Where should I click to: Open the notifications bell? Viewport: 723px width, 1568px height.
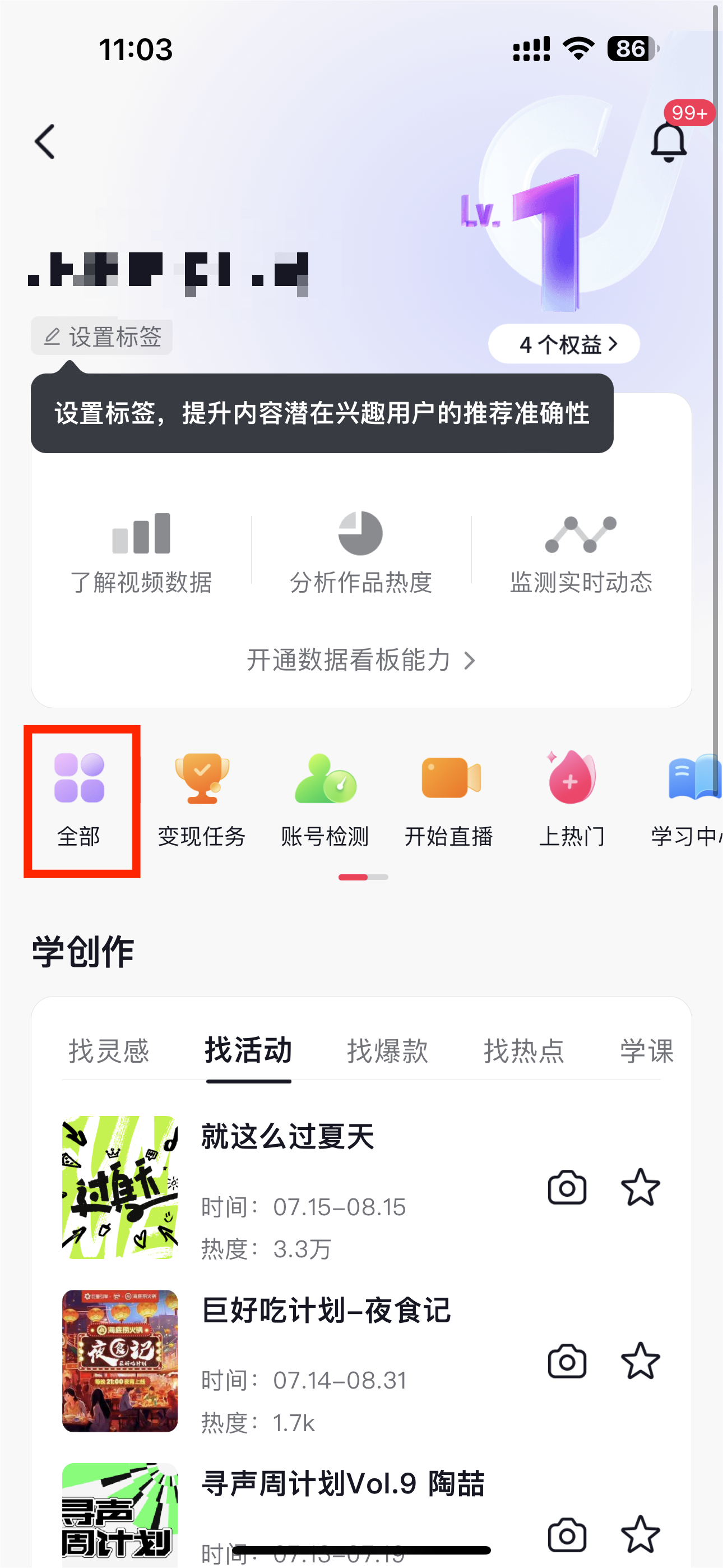tap(668, 142)
